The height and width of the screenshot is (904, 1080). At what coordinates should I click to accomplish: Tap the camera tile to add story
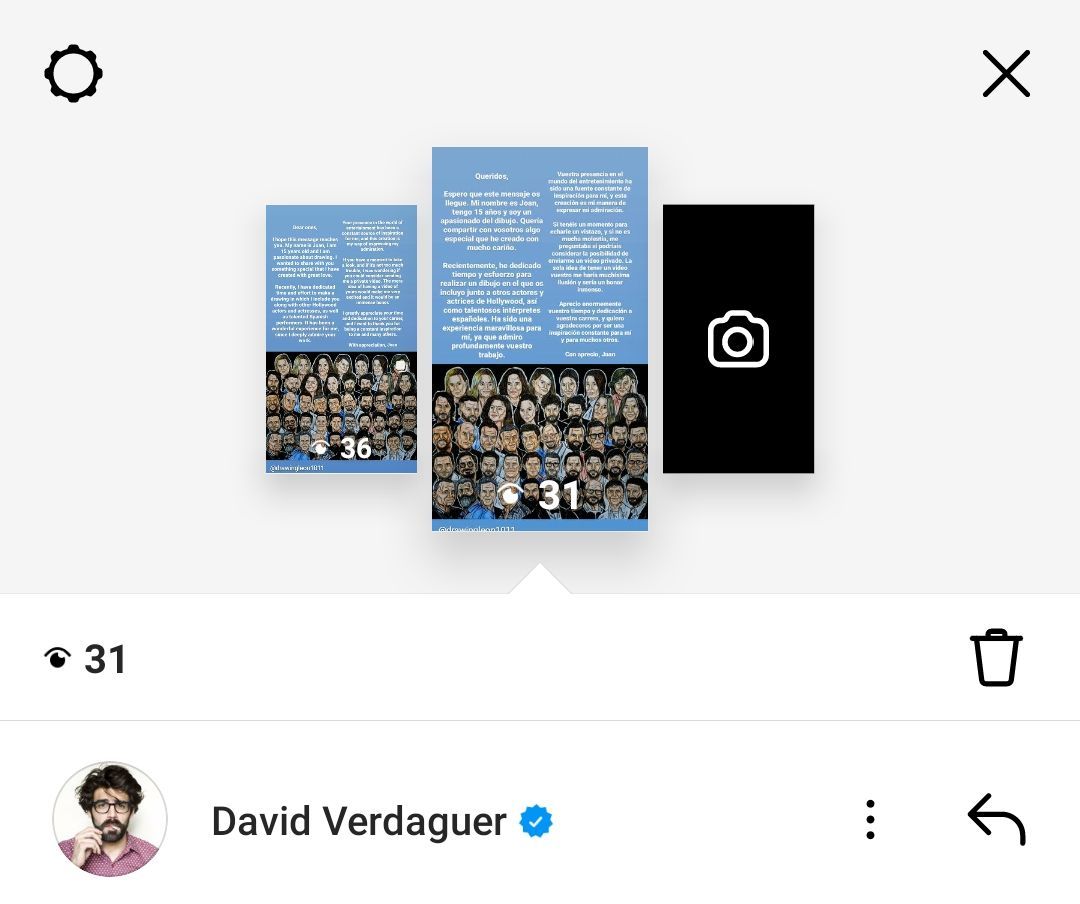[x=738, y=339]
